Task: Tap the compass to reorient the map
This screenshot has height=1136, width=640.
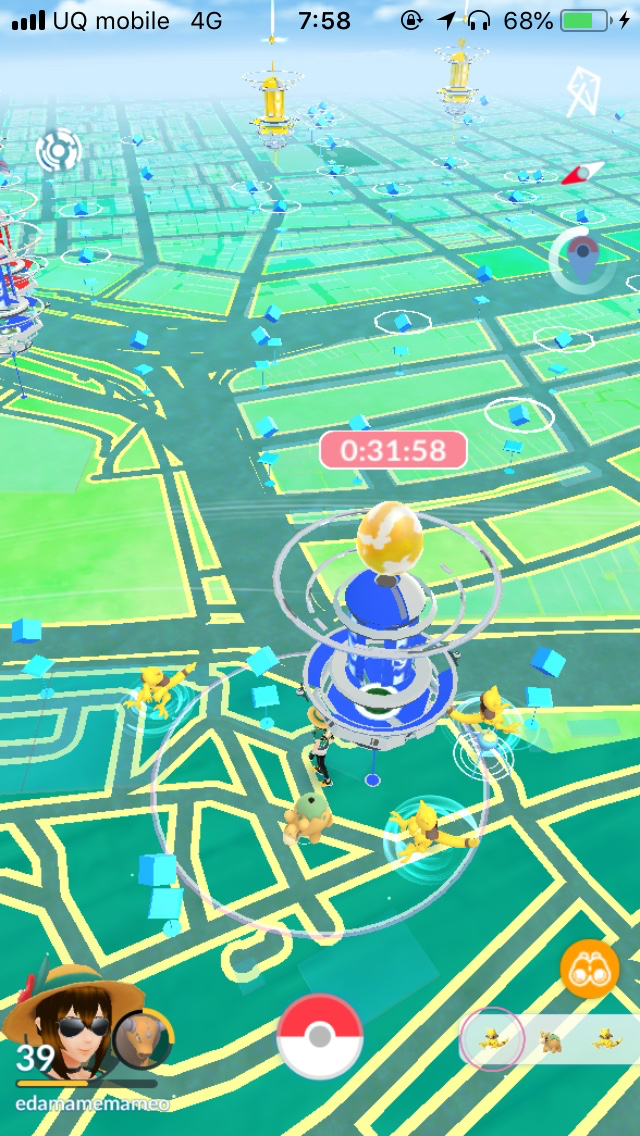Action: (x=582, y=173)
